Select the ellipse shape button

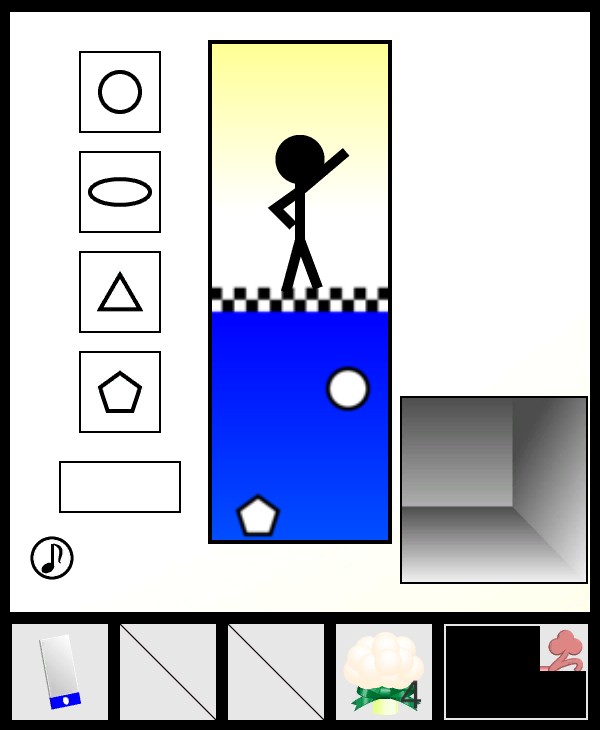120,192
